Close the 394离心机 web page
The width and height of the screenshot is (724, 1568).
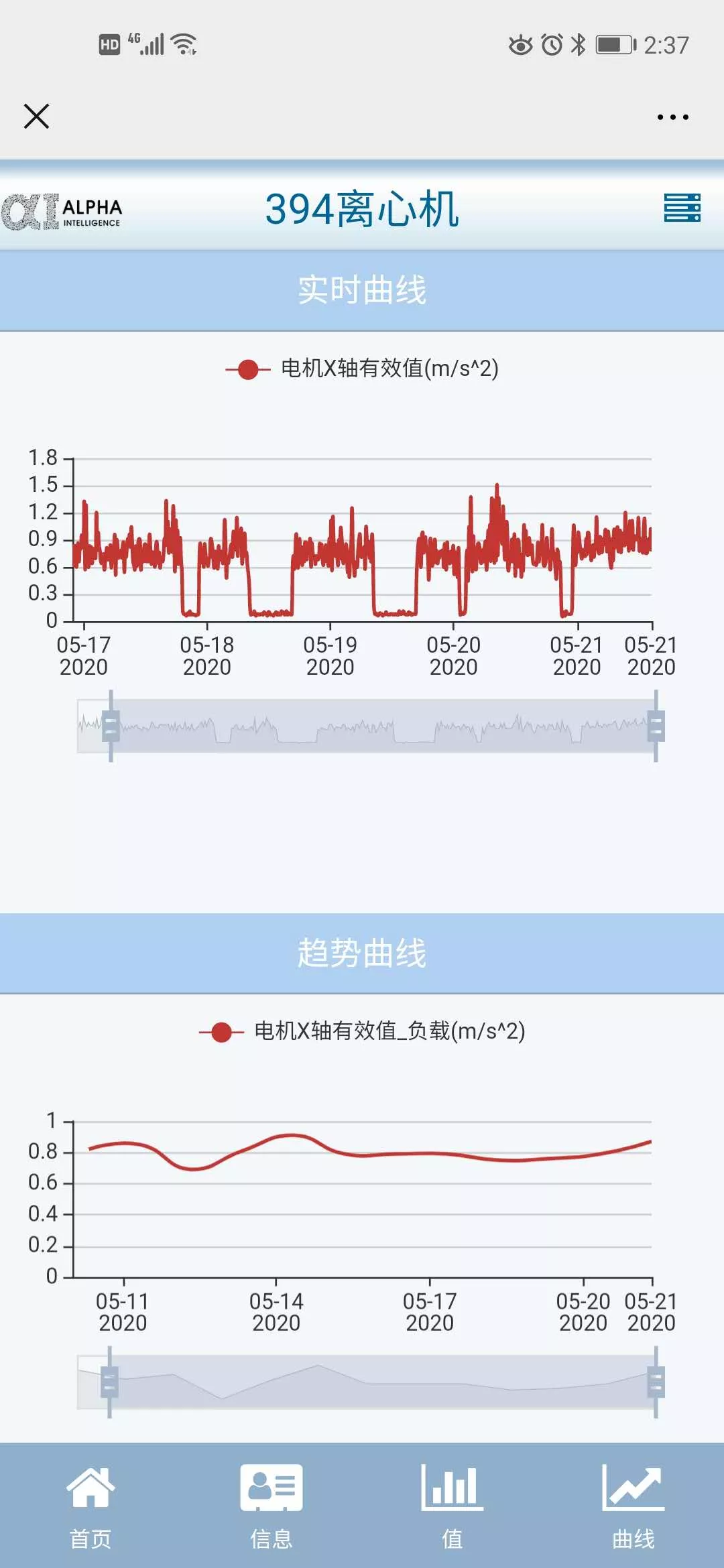[36, 116]
